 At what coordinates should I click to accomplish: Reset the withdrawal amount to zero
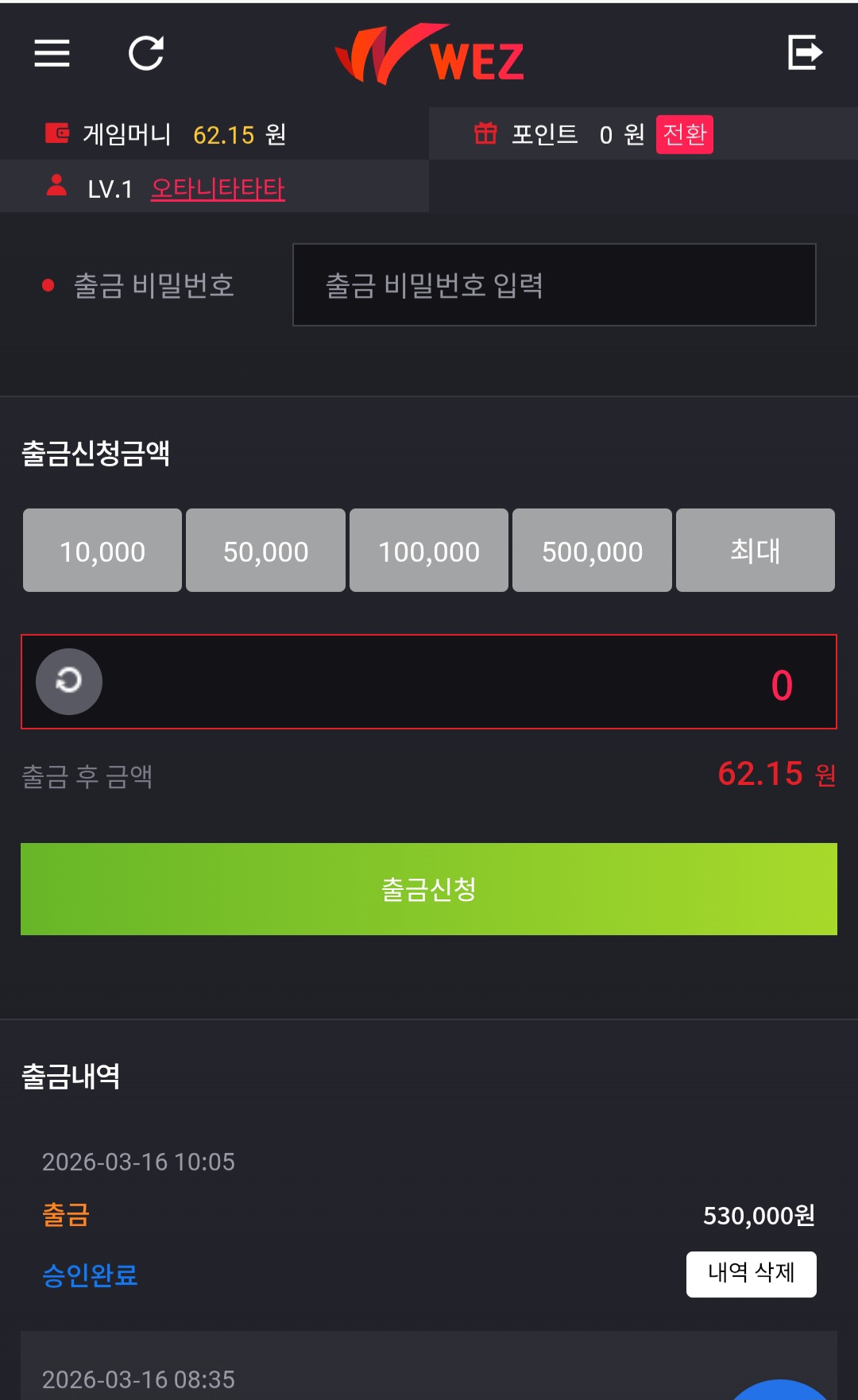point(69,681)
